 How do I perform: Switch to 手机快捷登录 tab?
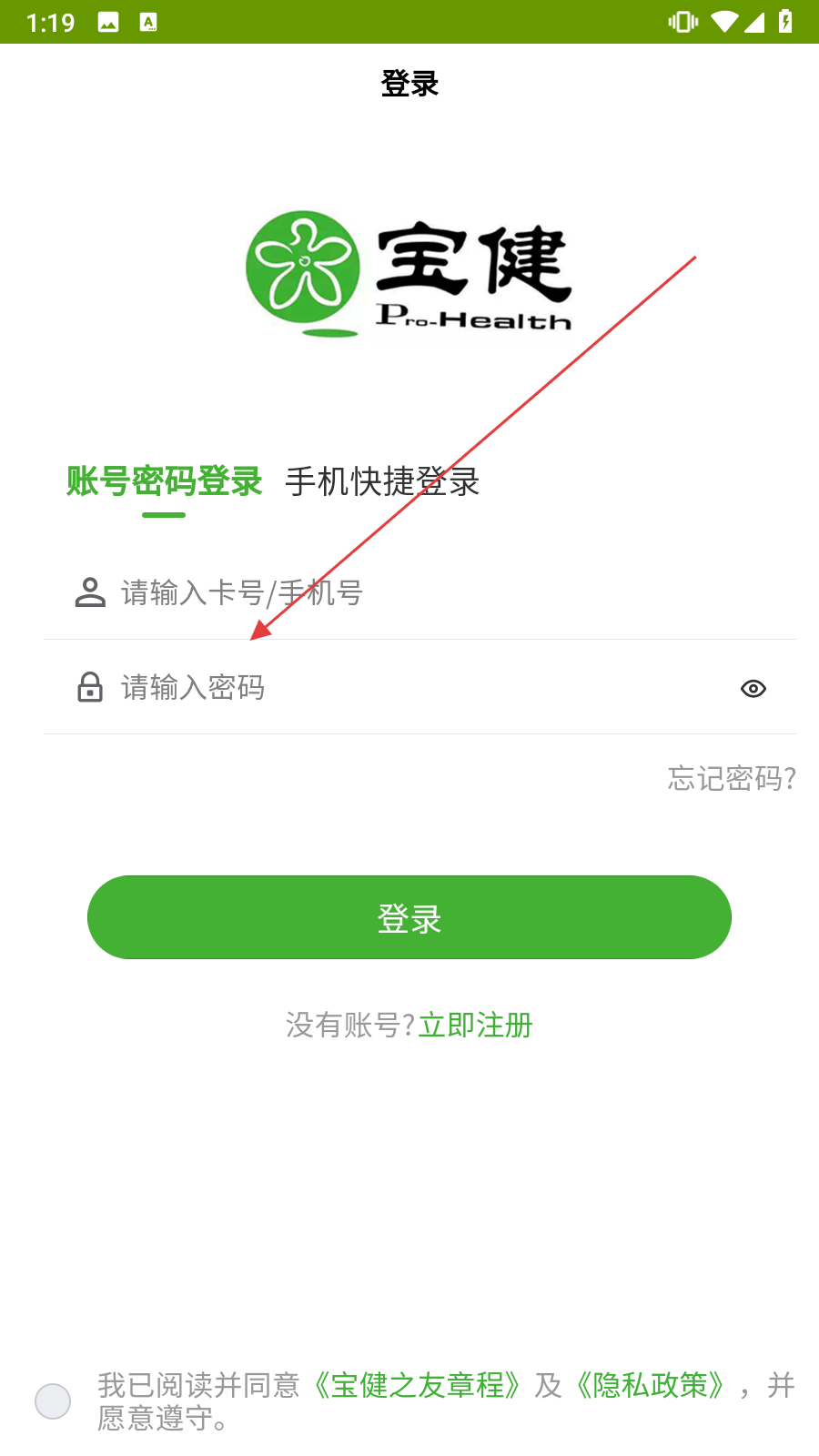coord(382,481)
